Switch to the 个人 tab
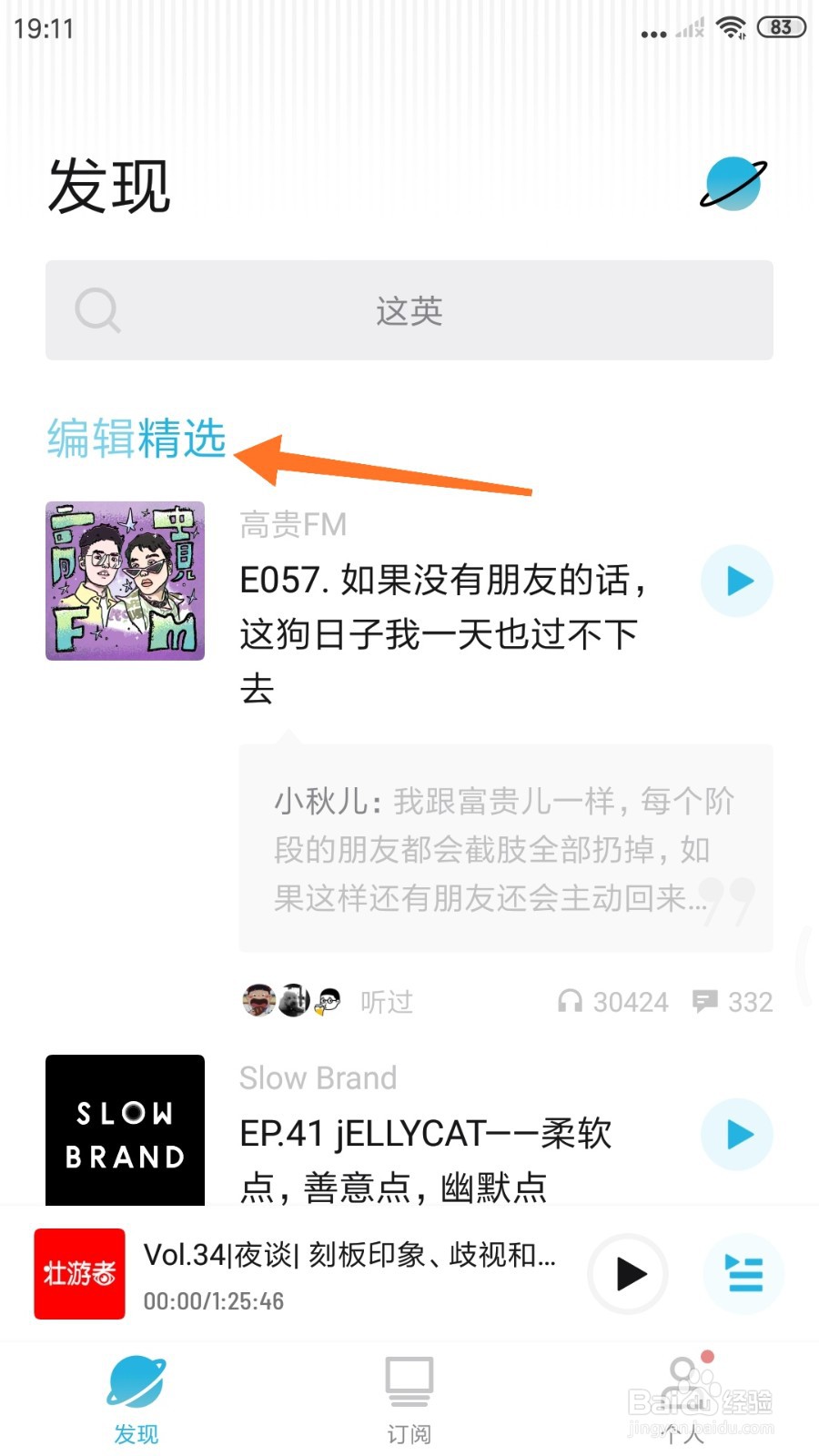 [682, 1399]
